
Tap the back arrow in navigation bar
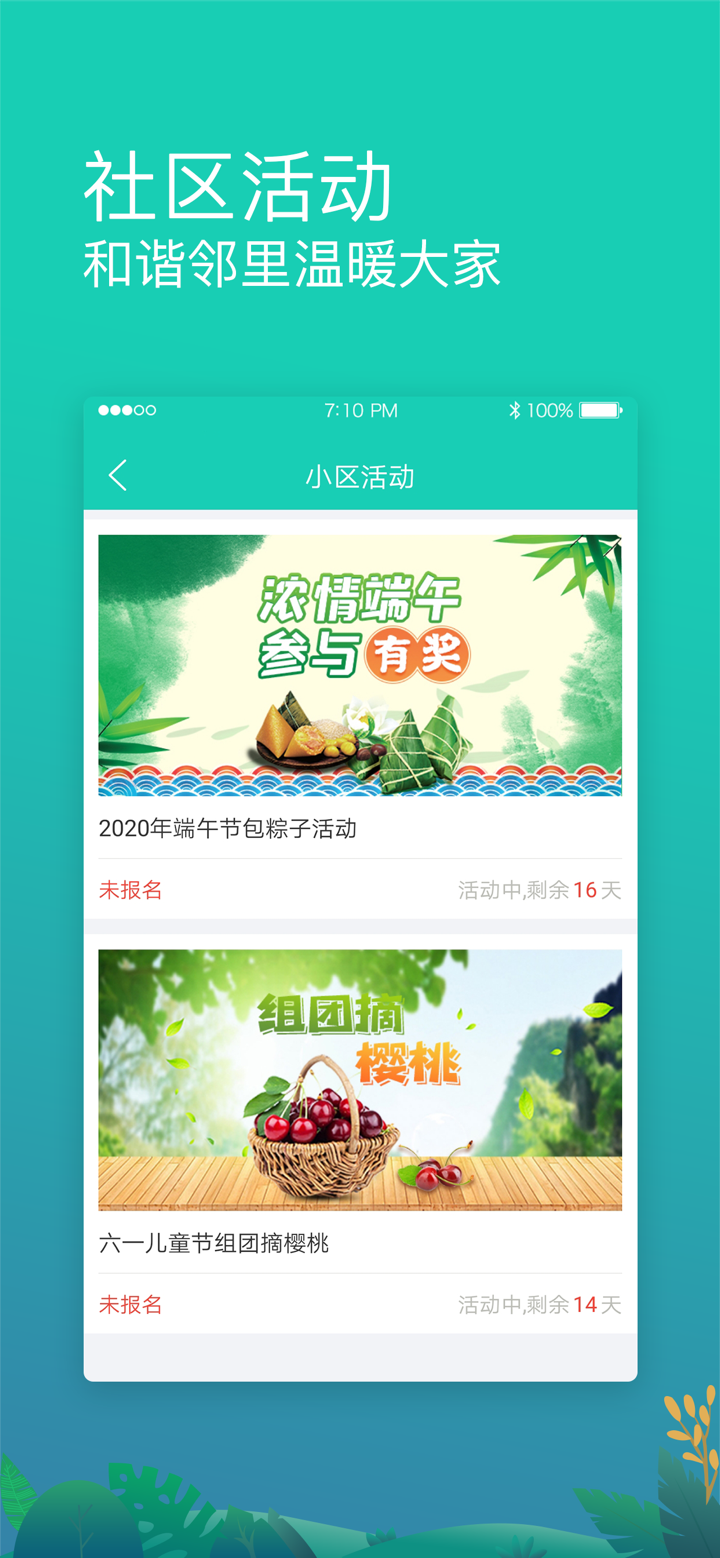tap(117, 476)
